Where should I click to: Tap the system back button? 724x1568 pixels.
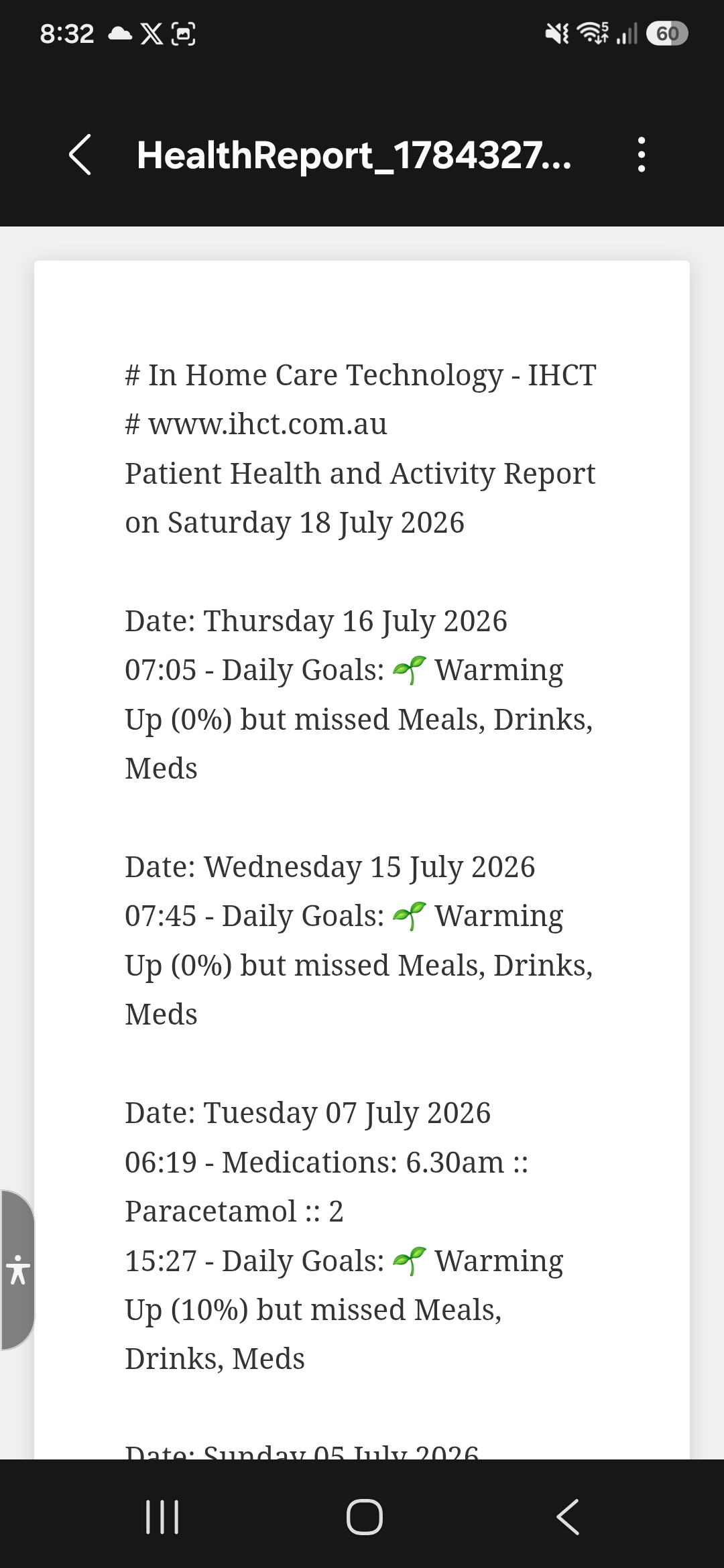point(567,1516)
